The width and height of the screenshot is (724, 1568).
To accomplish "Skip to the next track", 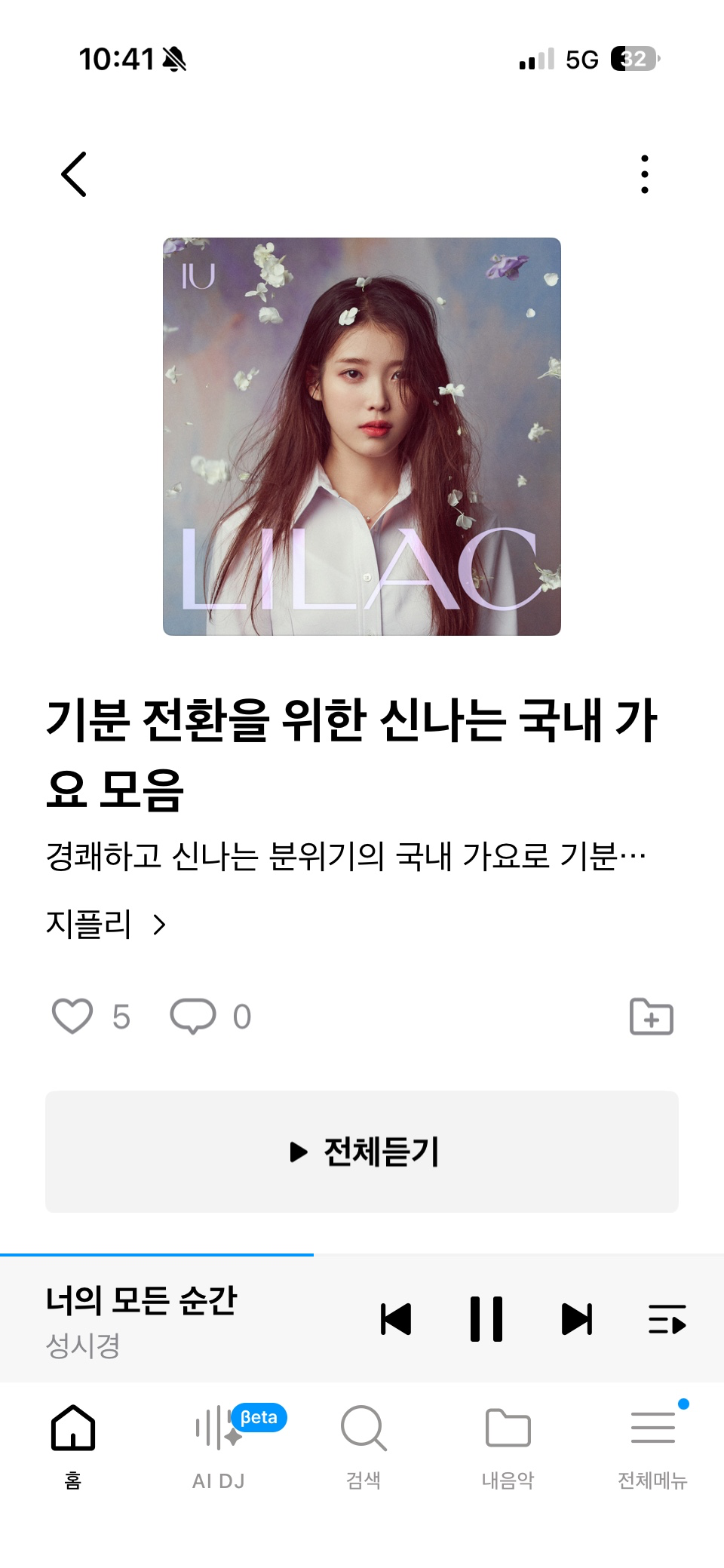I will pyautogui.click(x=577, y=1319).
